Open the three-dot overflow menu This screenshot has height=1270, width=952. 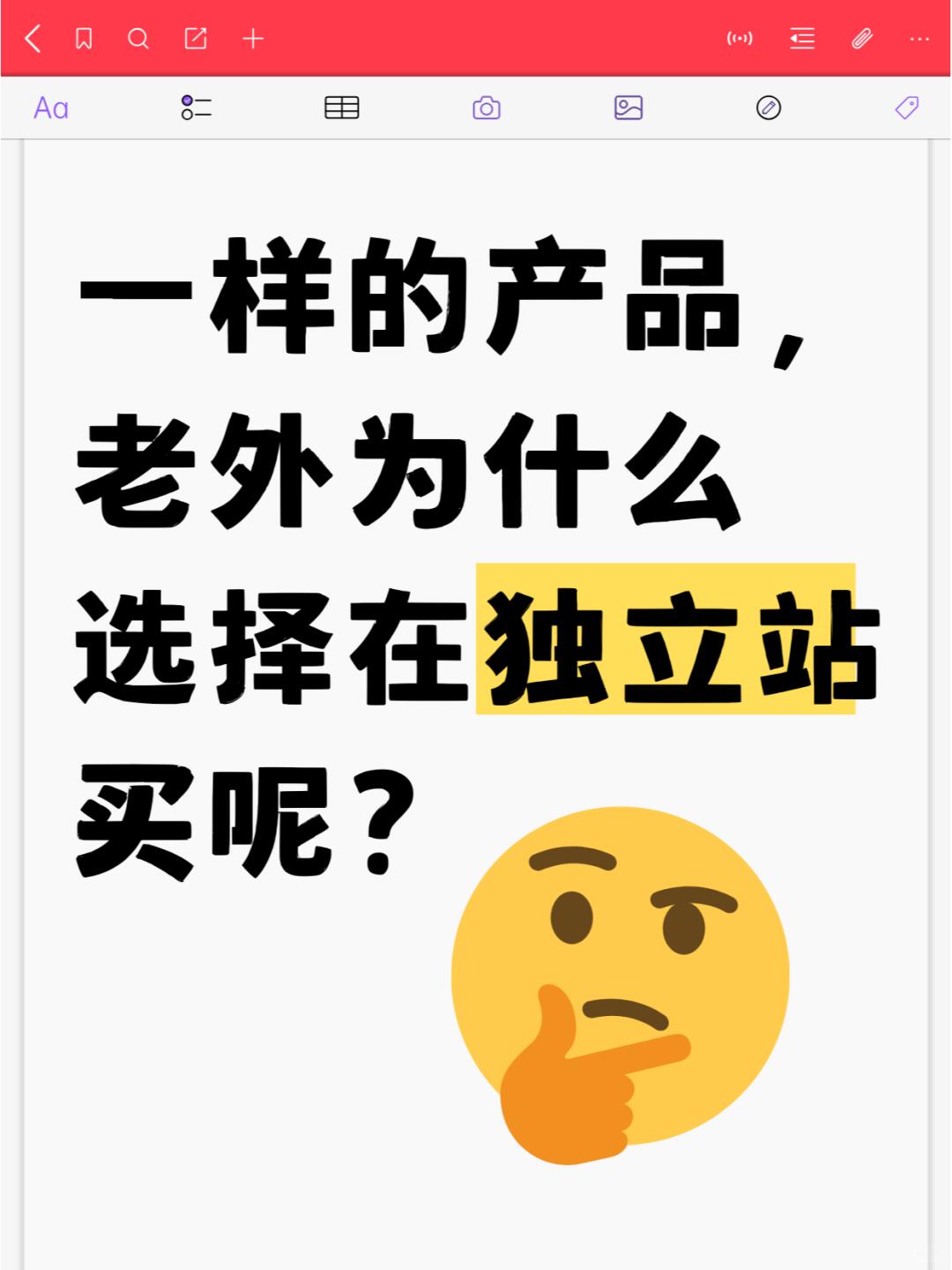point(919,39)
